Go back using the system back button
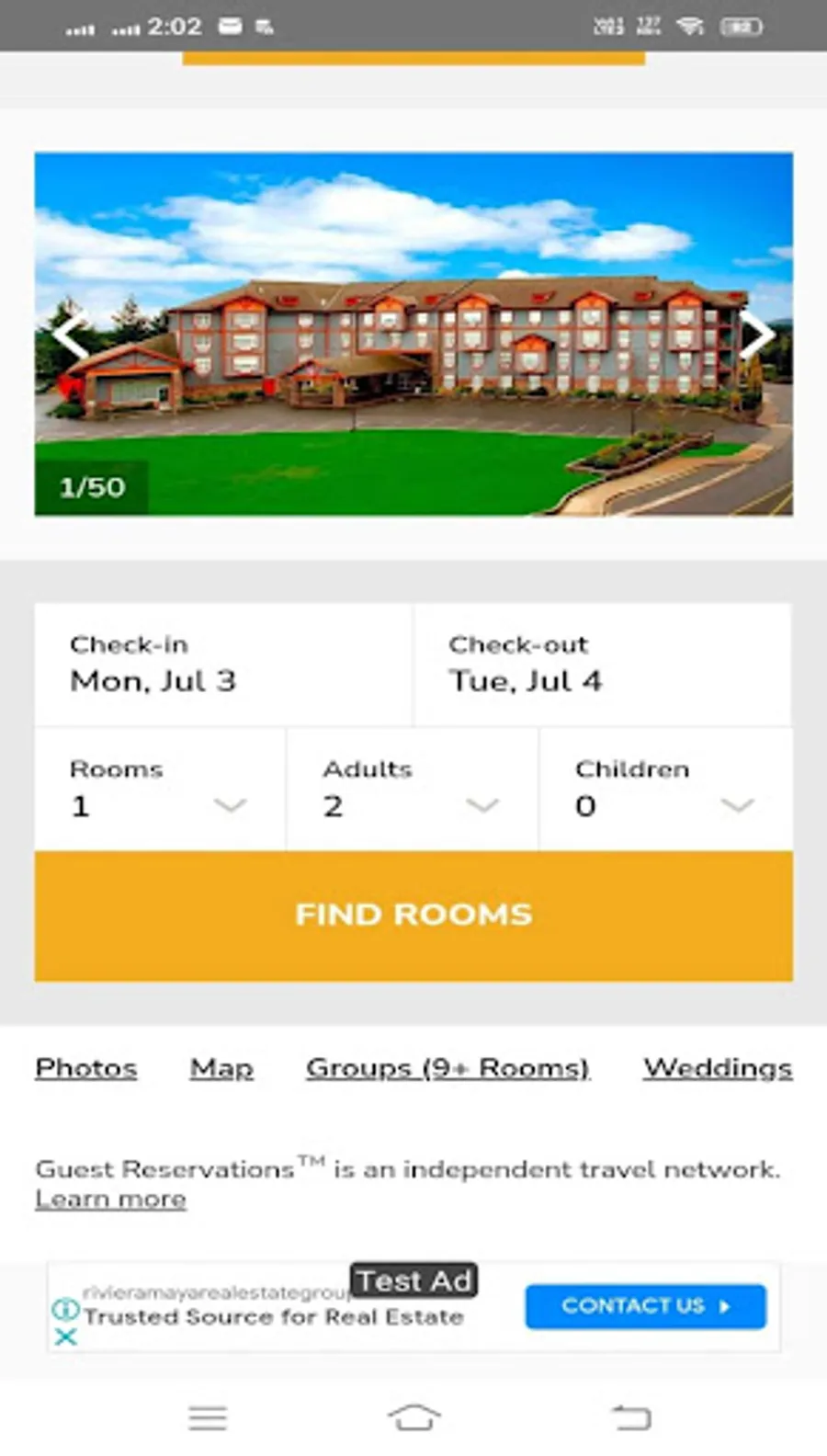827x1456 pixels. [x=631, y=1417]
